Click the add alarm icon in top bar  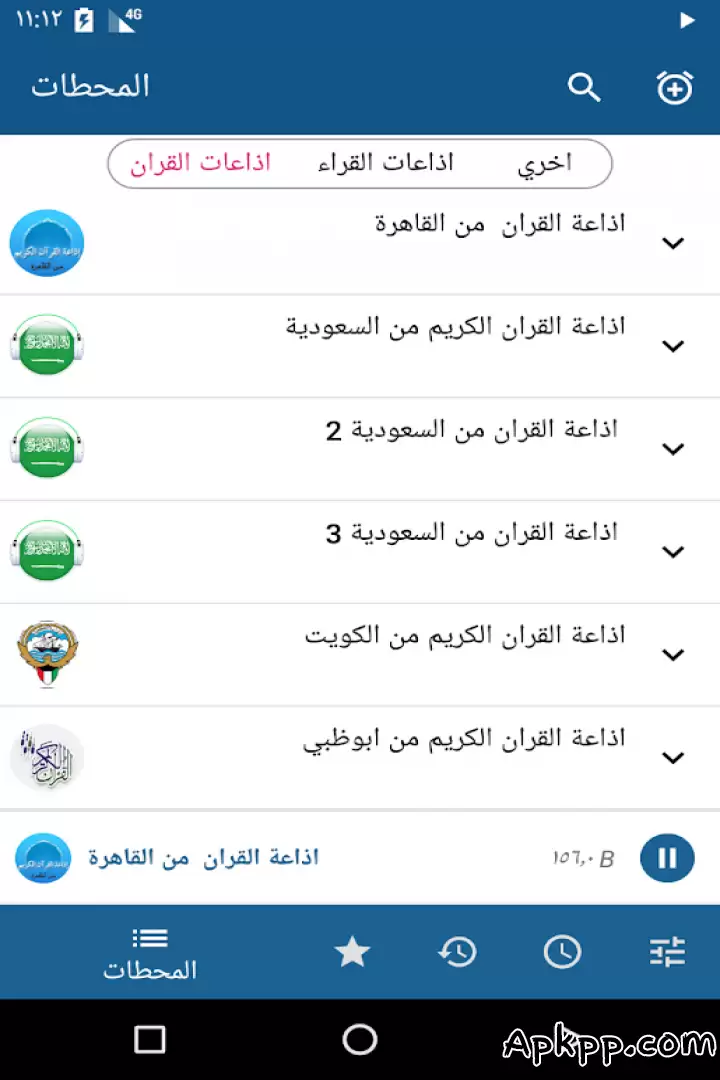674,87
